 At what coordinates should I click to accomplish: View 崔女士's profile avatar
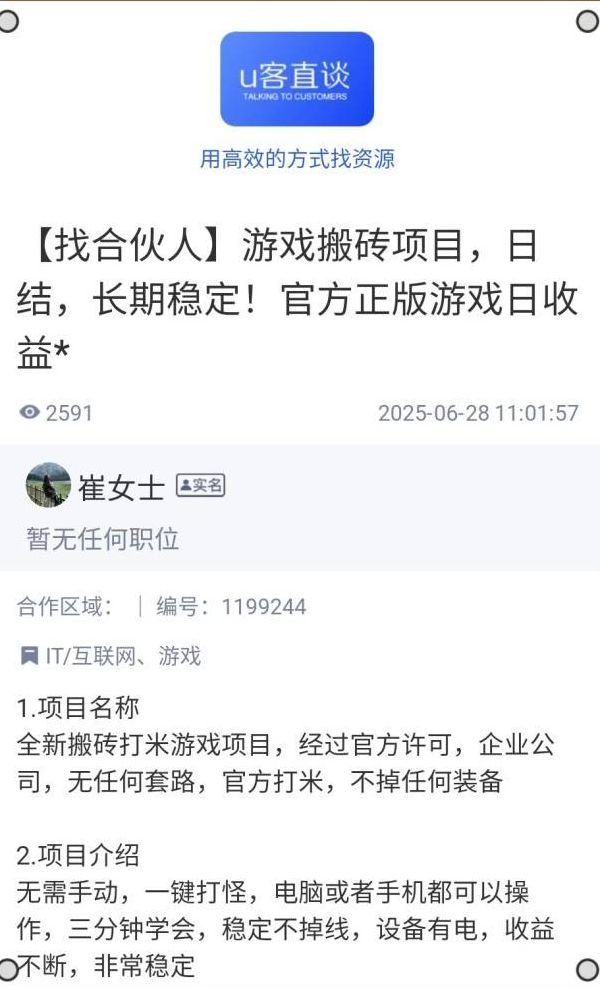(x=48, y=486)
